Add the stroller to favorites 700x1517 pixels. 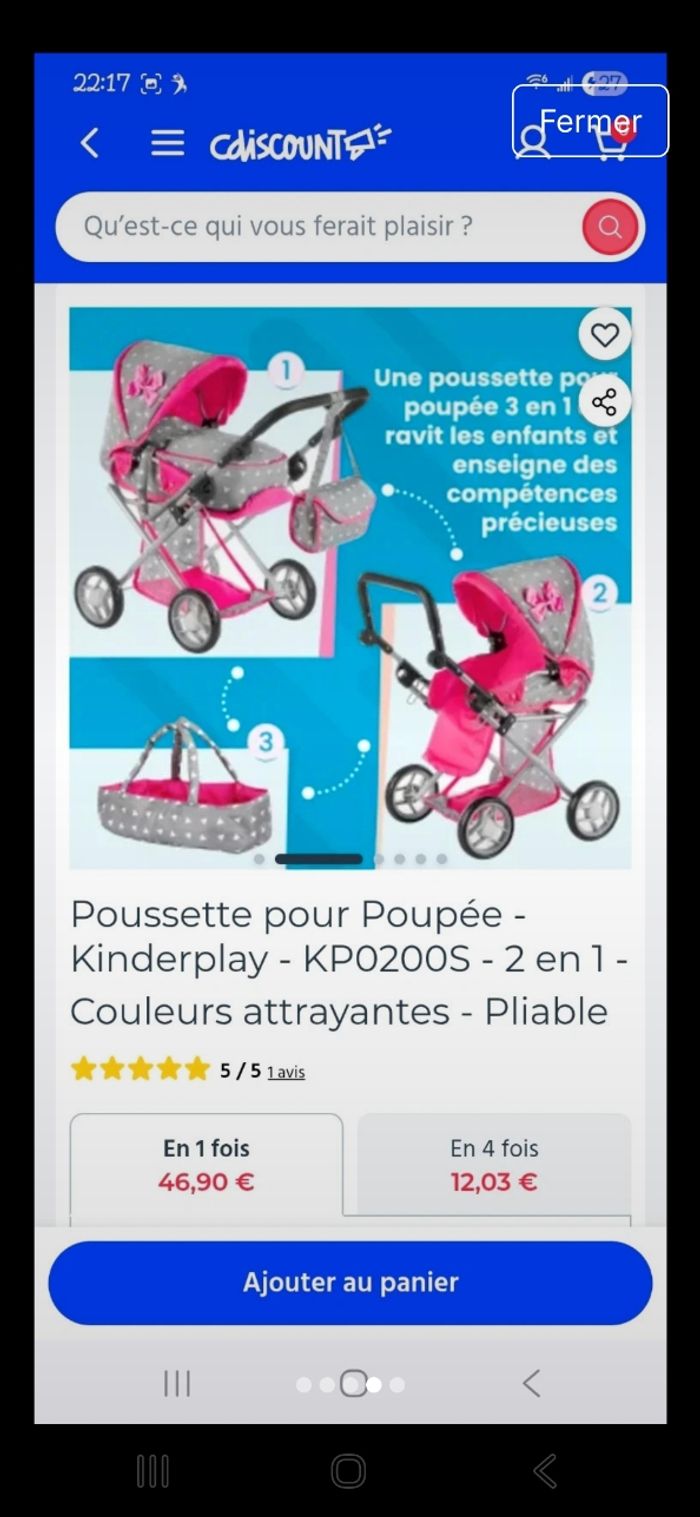coord(604,335)
